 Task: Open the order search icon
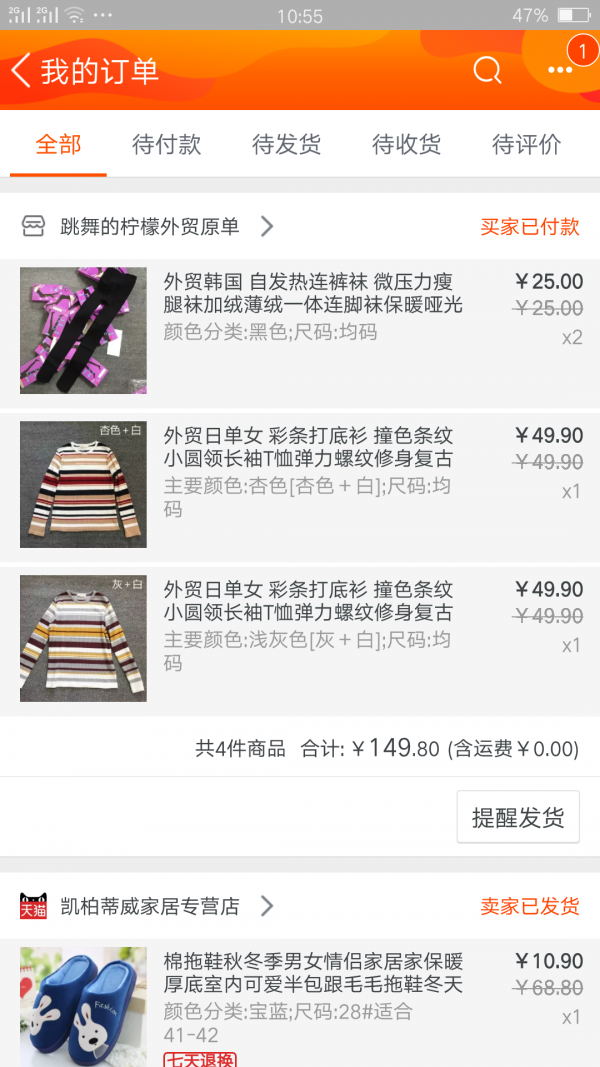(487, 70)
